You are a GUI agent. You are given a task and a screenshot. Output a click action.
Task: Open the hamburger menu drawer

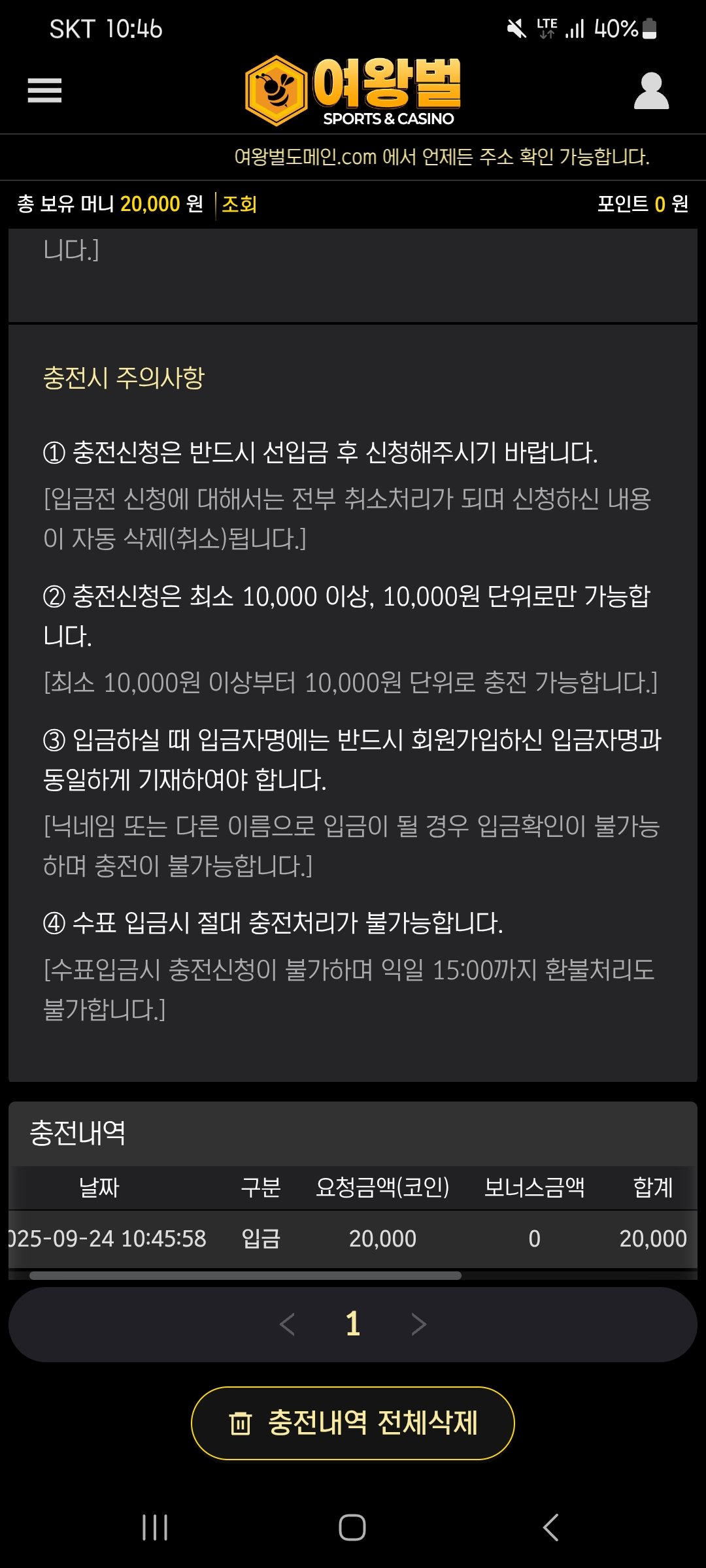point(44,90)
